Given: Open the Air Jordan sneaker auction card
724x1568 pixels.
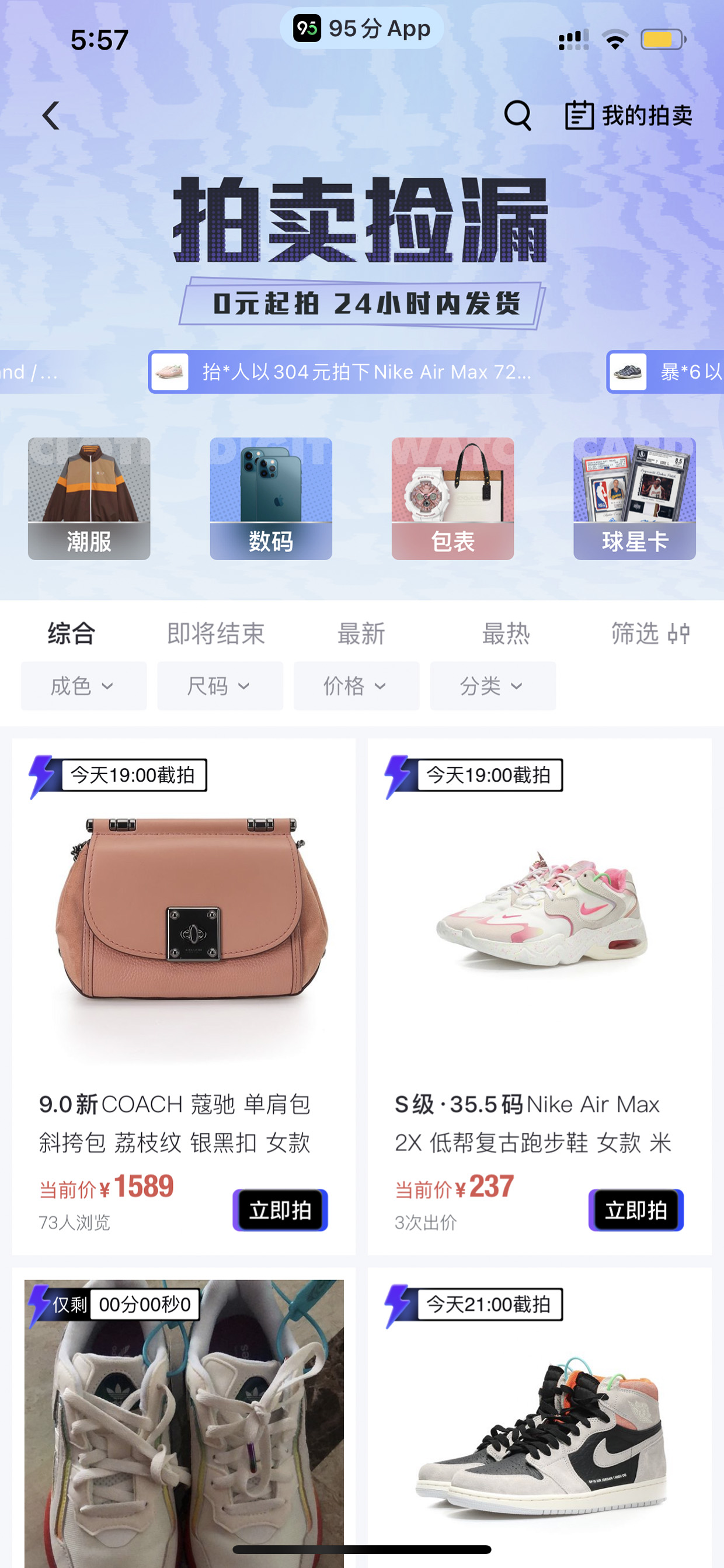Looking at the screenshot, I should click(x=539, y=1417).
